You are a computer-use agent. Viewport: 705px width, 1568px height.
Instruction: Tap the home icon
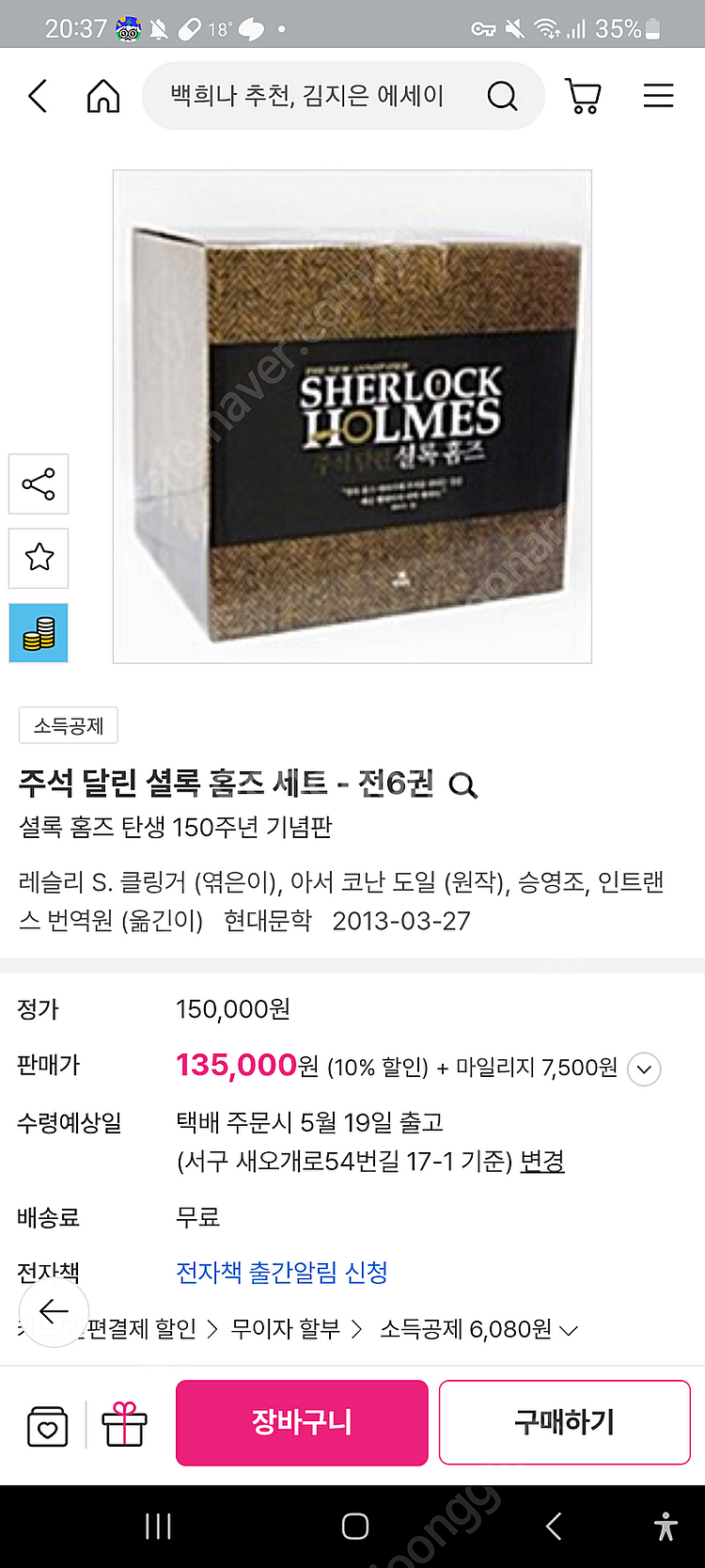coord(103,95)
